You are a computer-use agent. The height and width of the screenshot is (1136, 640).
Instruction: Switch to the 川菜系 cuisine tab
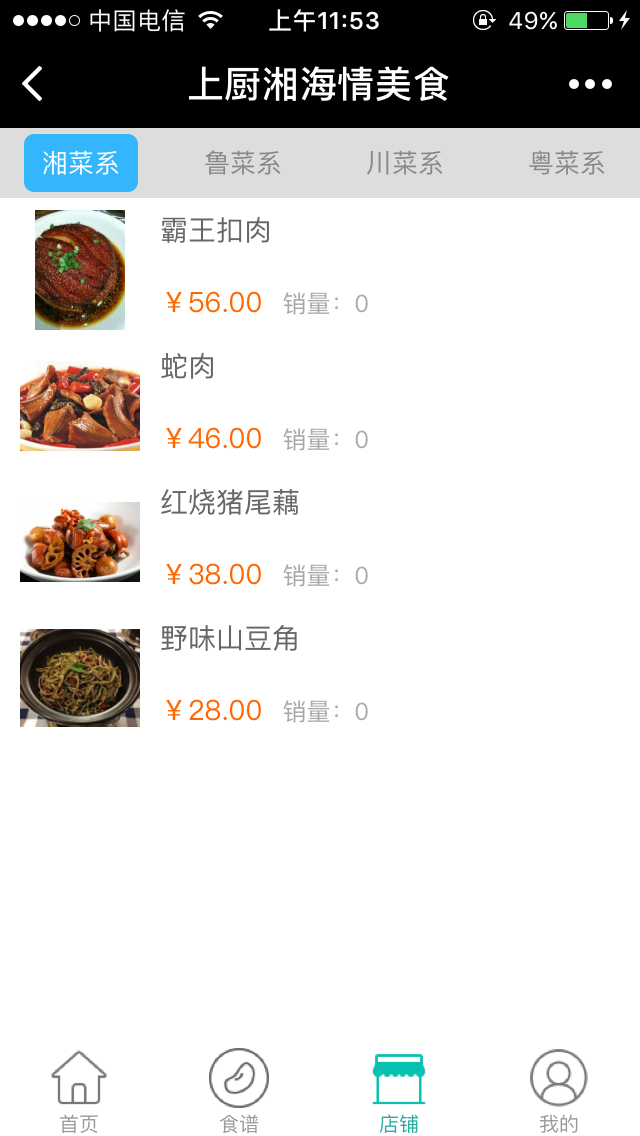point(405,163)
